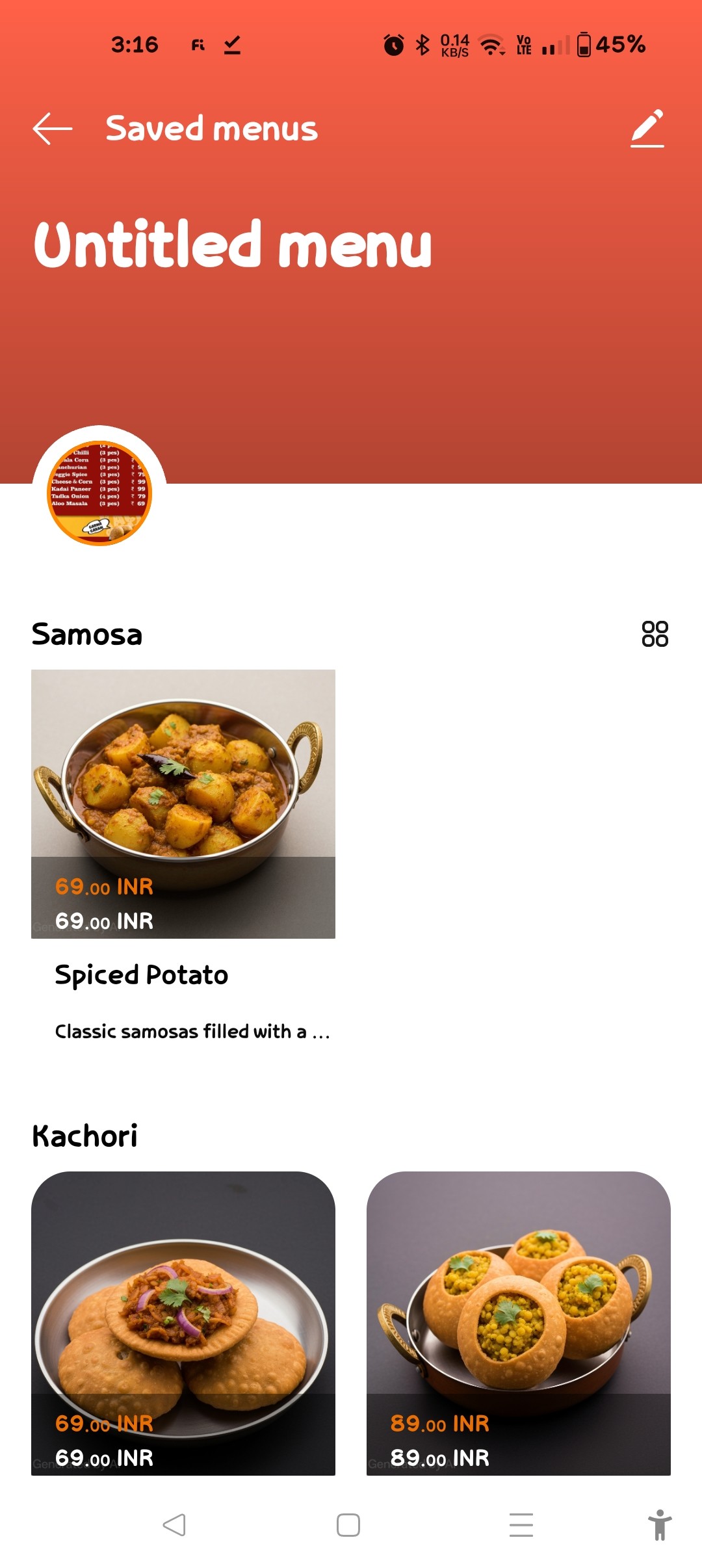Open the circular scanned menu thumbnail
Viewport: 702px width, 1568px height.
click(99, 491)
